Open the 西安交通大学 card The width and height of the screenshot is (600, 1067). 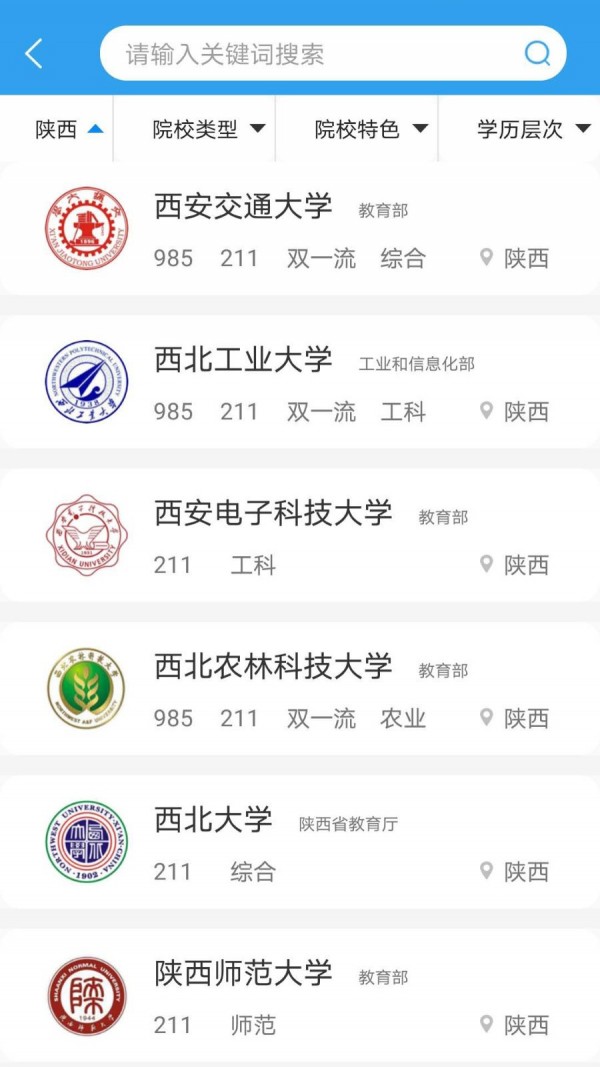coord(300,229)
